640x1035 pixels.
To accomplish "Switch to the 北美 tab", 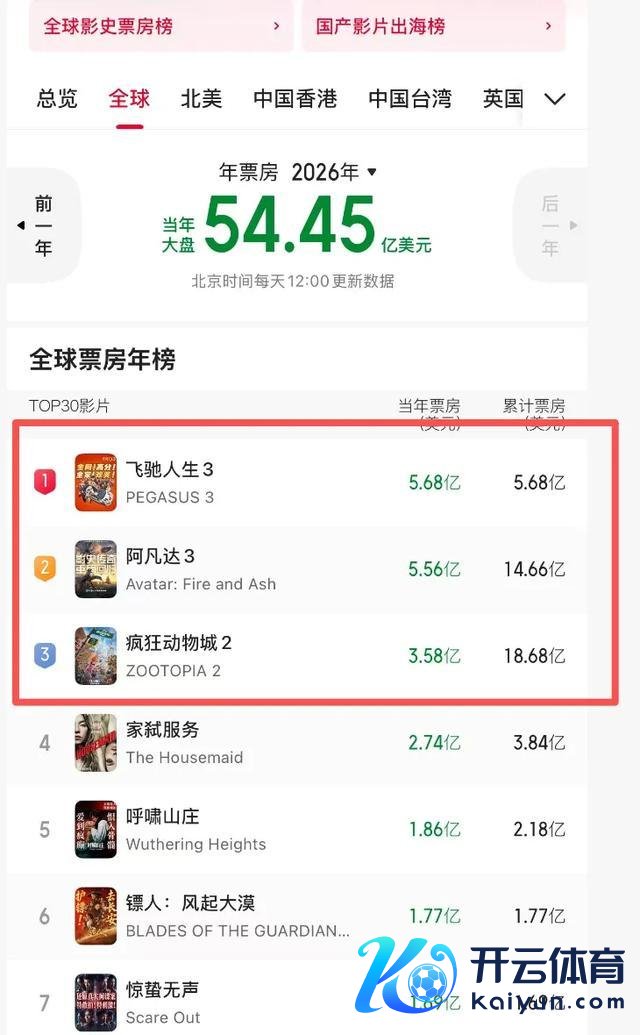I will (x=201, y=98).
